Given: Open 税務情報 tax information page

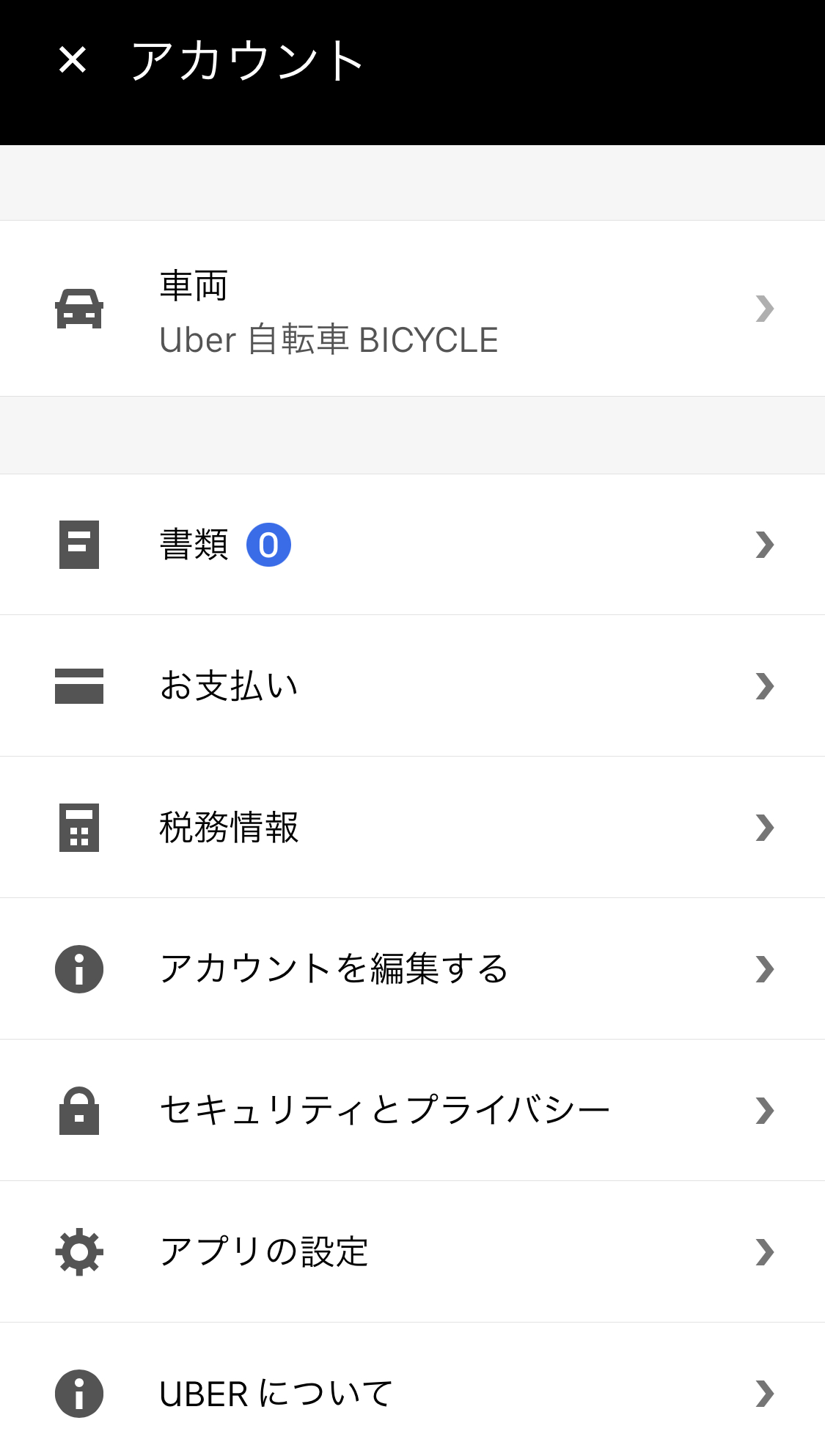Looking at the screenshot, I should [230, 827].
